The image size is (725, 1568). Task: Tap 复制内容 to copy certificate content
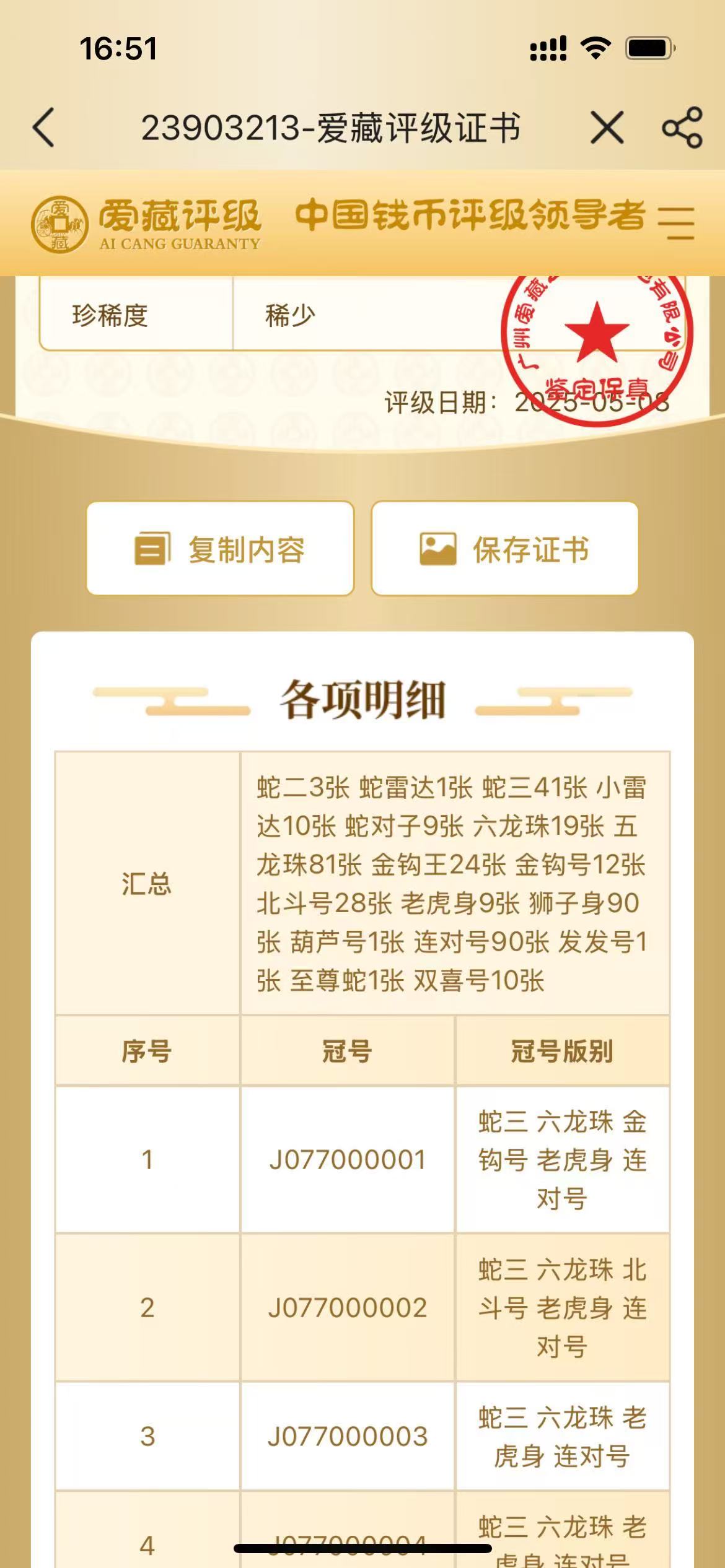click(x=221, y=549)
